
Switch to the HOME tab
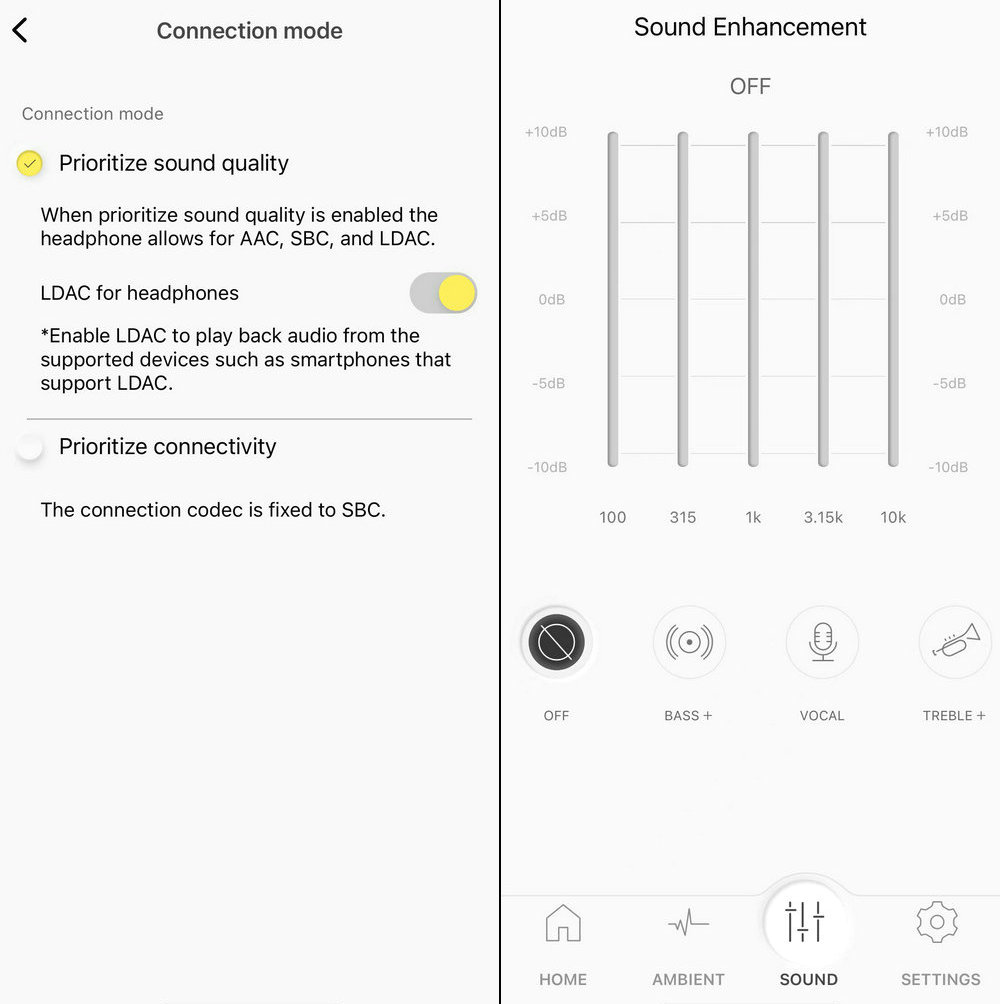tap(563, 942)
